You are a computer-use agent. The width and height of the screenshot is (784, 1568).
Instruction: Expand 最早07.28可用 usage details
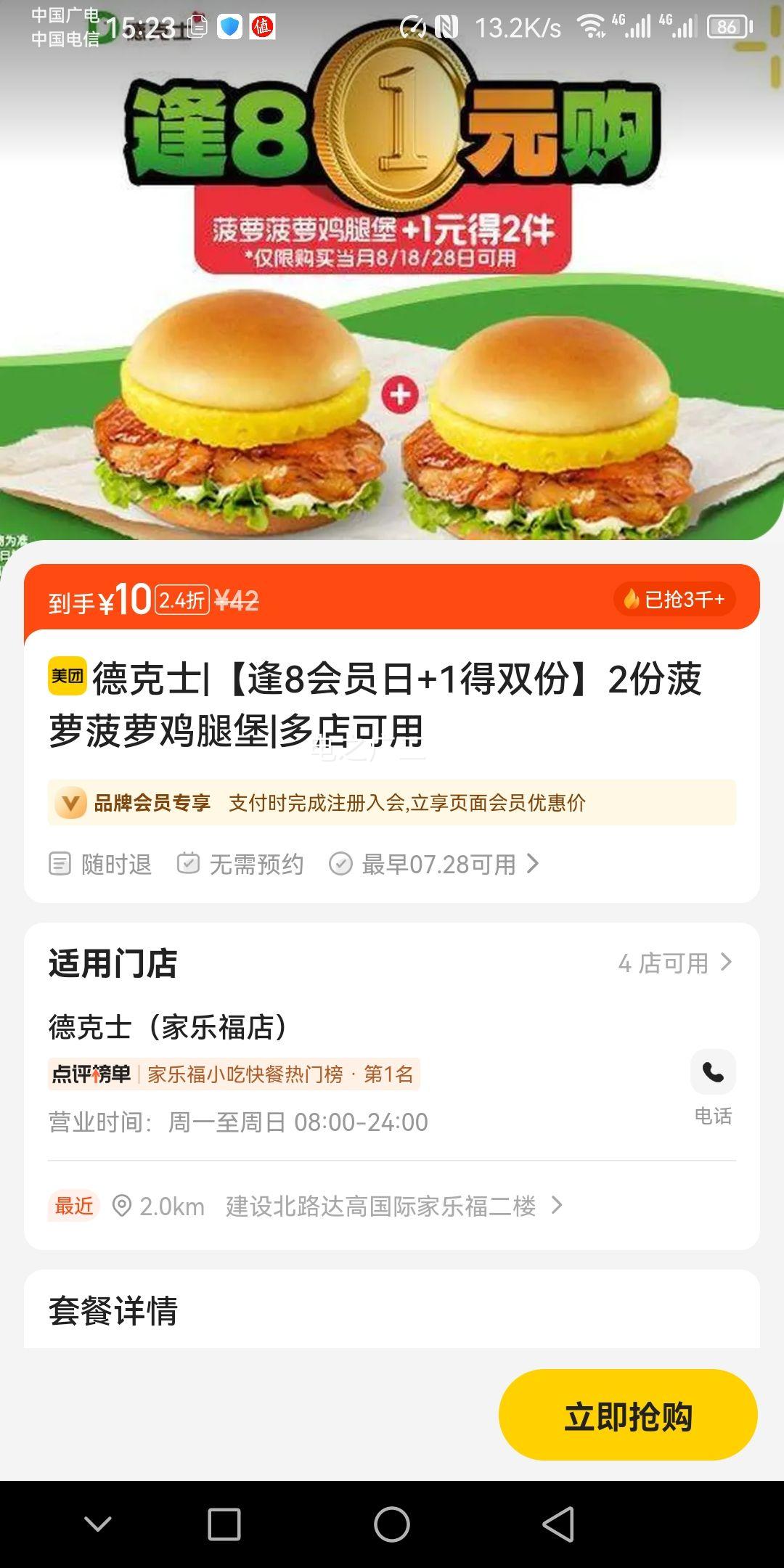coord(434,864)
